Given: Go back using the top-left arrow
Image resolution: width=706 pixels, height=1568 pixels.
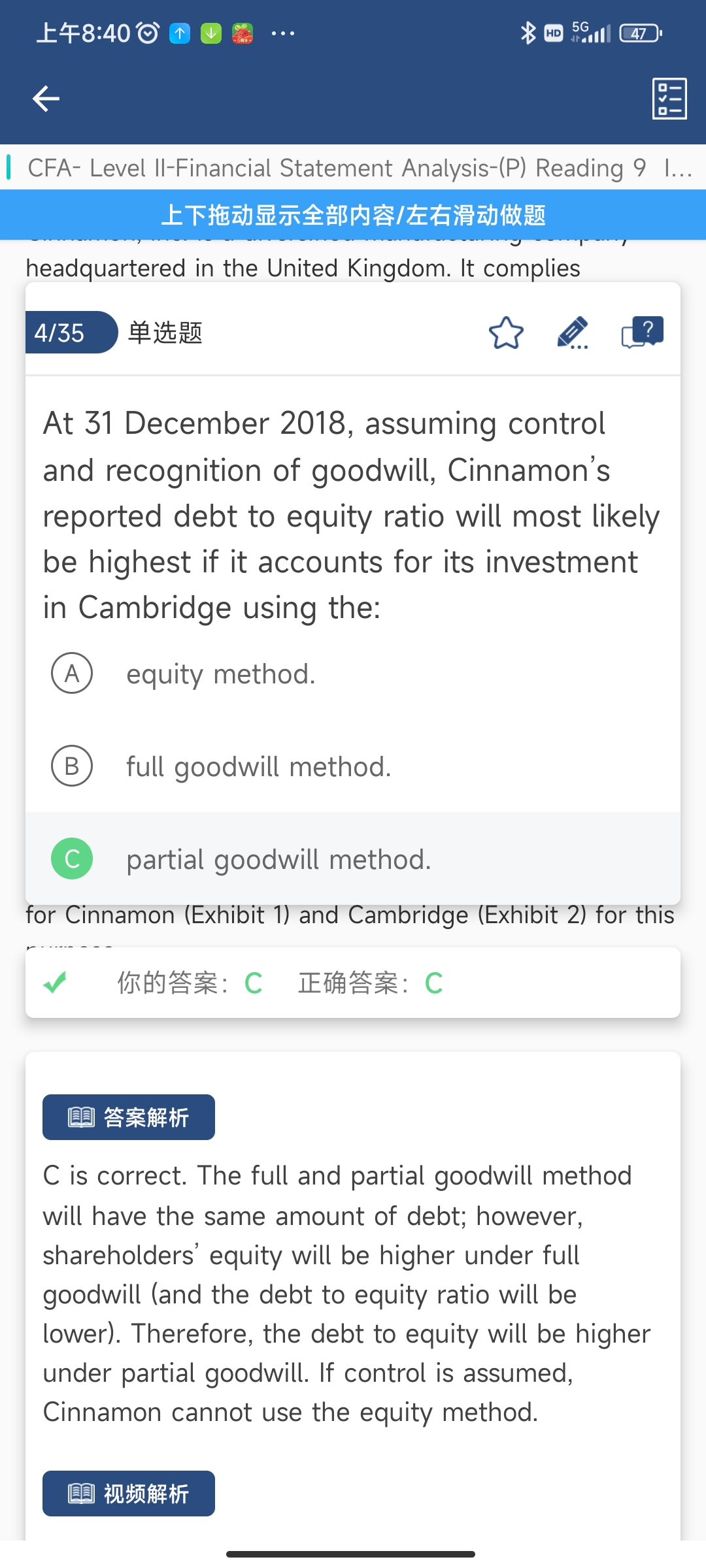Looking at the screenshot, I should pos(46,99).
